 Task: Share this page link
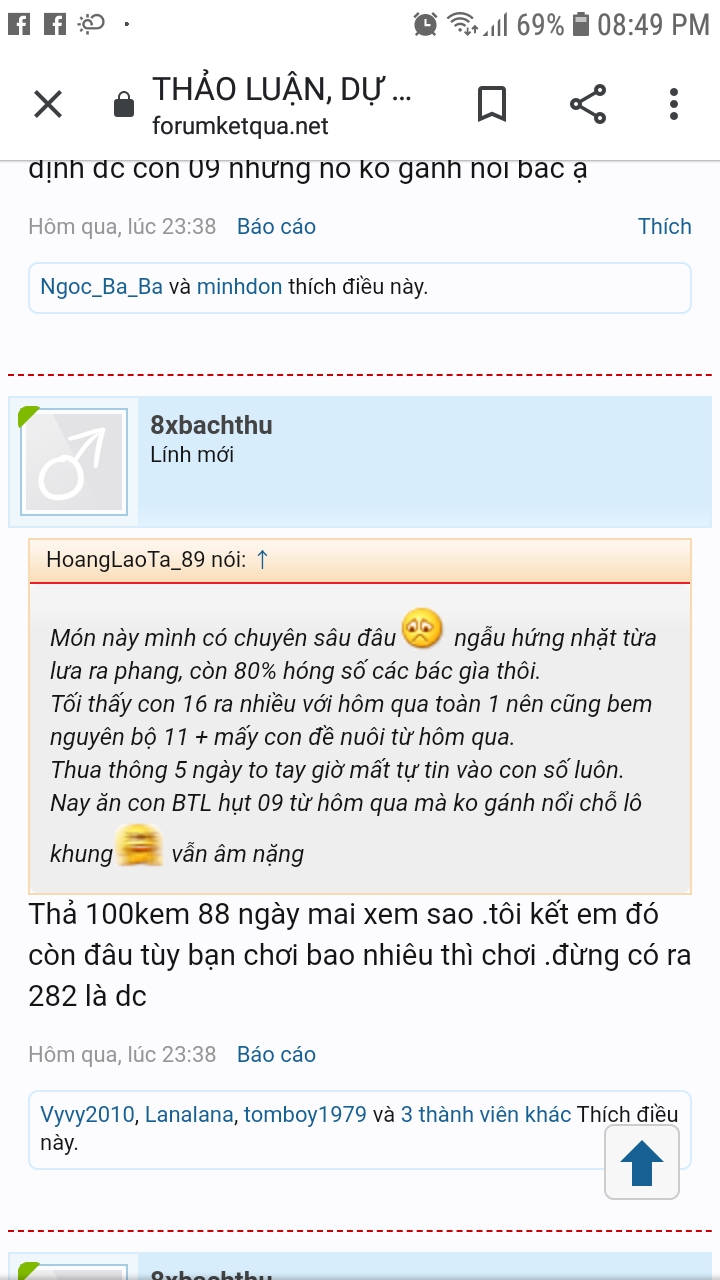(x=587, y=104)
